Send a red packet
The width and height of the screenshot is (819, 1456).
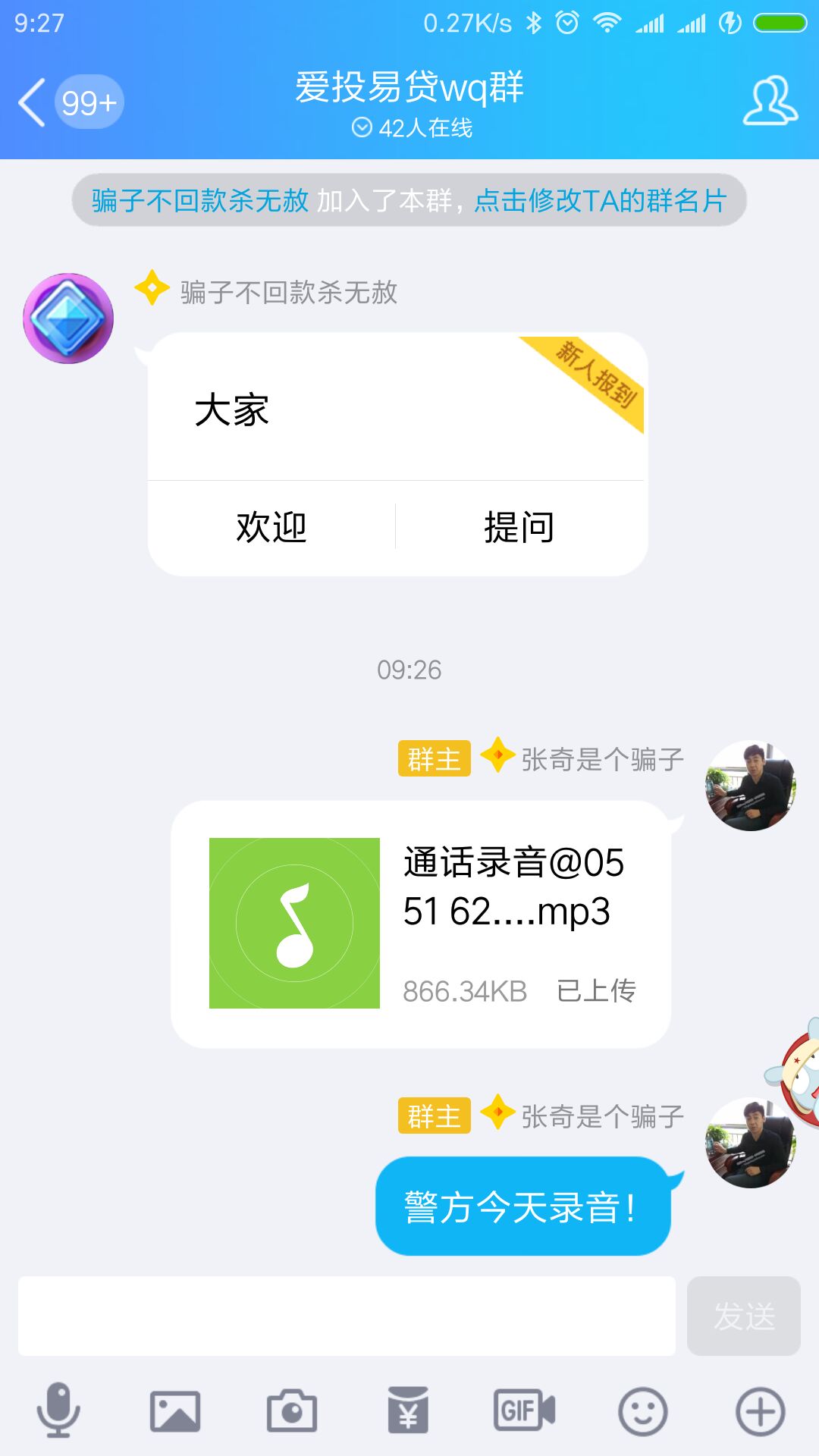(x=408, y=1410)
